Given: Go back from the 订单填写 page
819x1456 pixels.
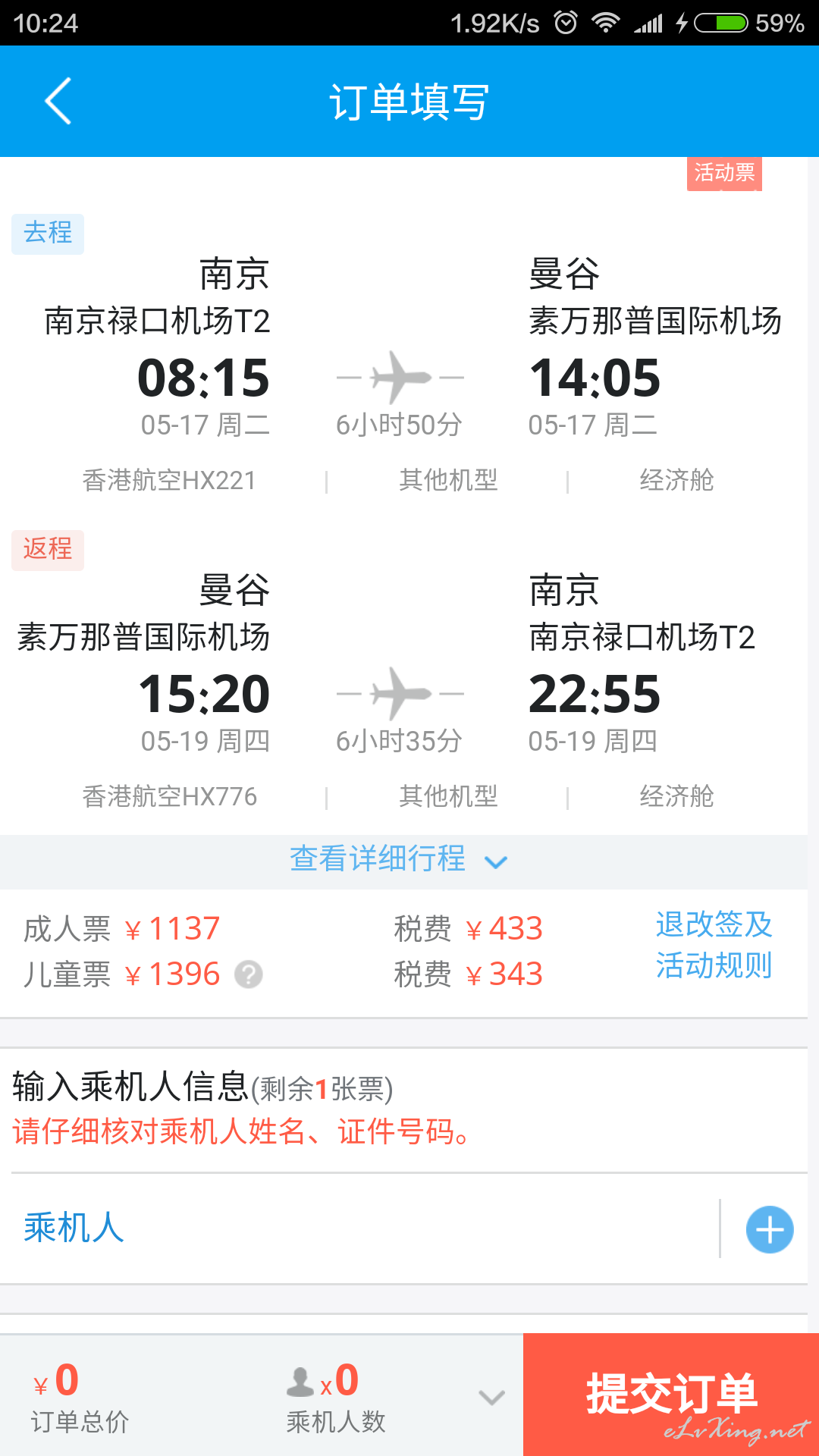Looking at the screenshot, I should [58, 101].
